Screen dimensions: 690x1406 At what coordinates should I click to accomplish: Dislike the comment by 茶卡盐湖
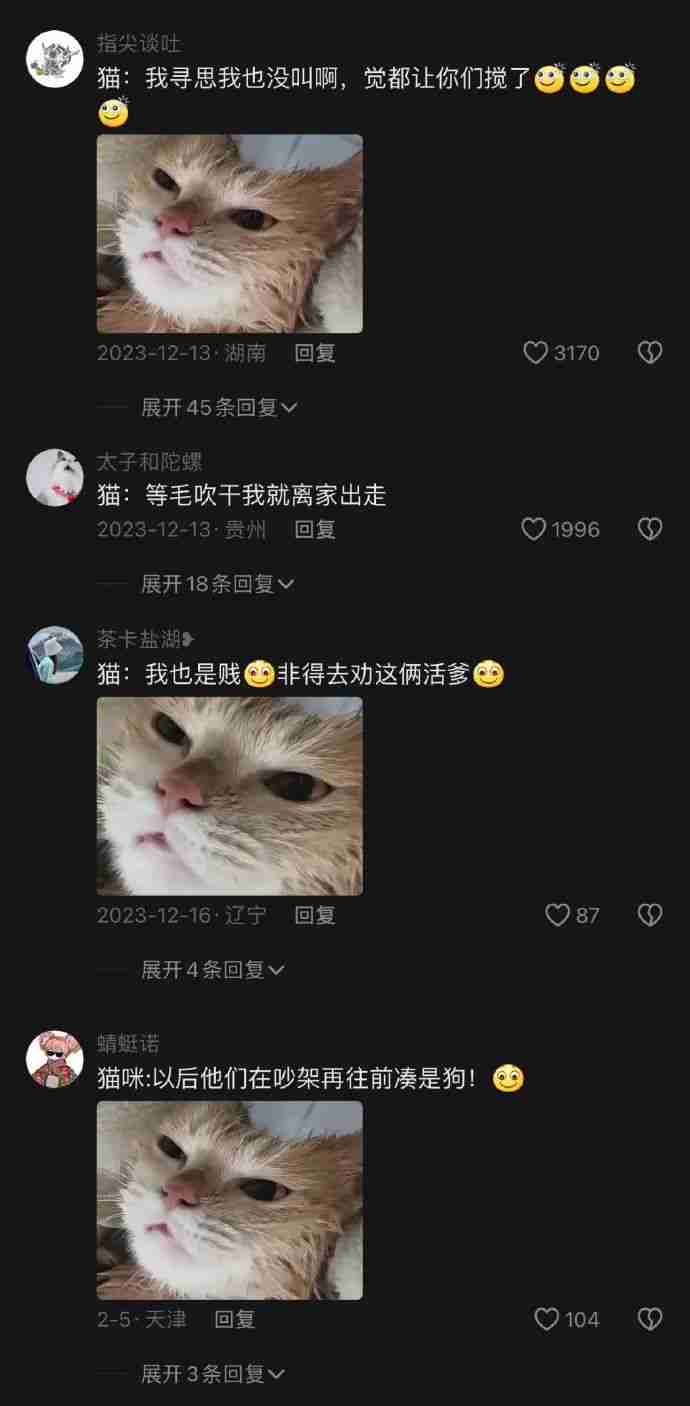(650, 915)
